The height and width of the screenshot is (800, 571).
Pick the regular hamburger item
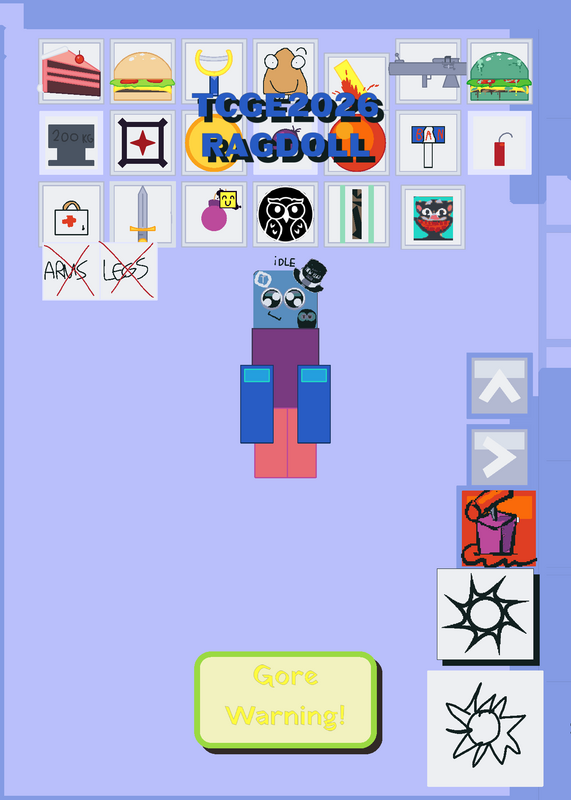(142, 71)
